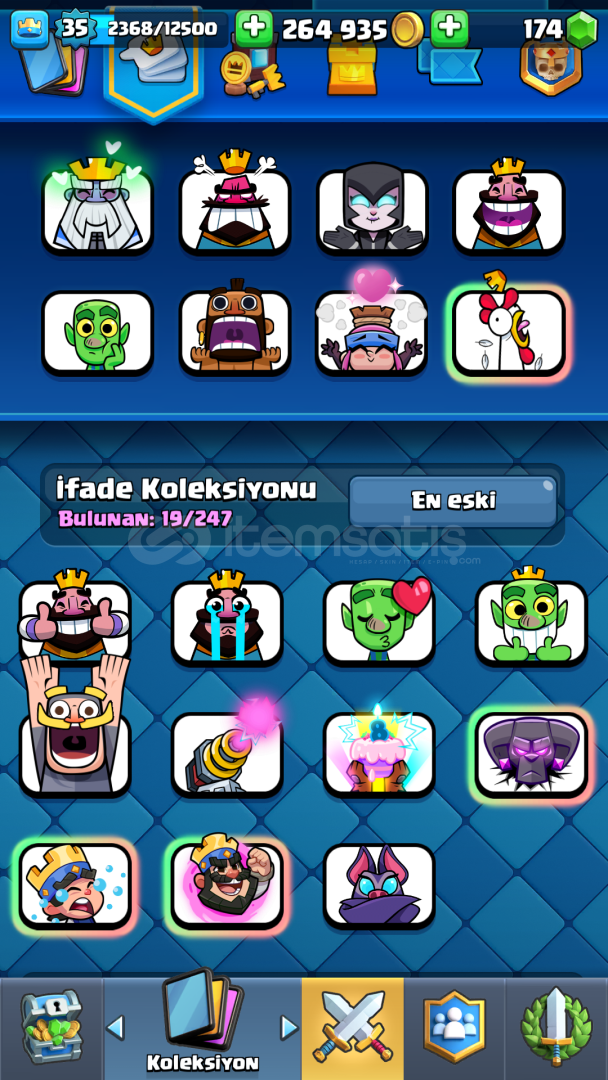Tap the green plus next to gold coins

click(x=254, y=28)
